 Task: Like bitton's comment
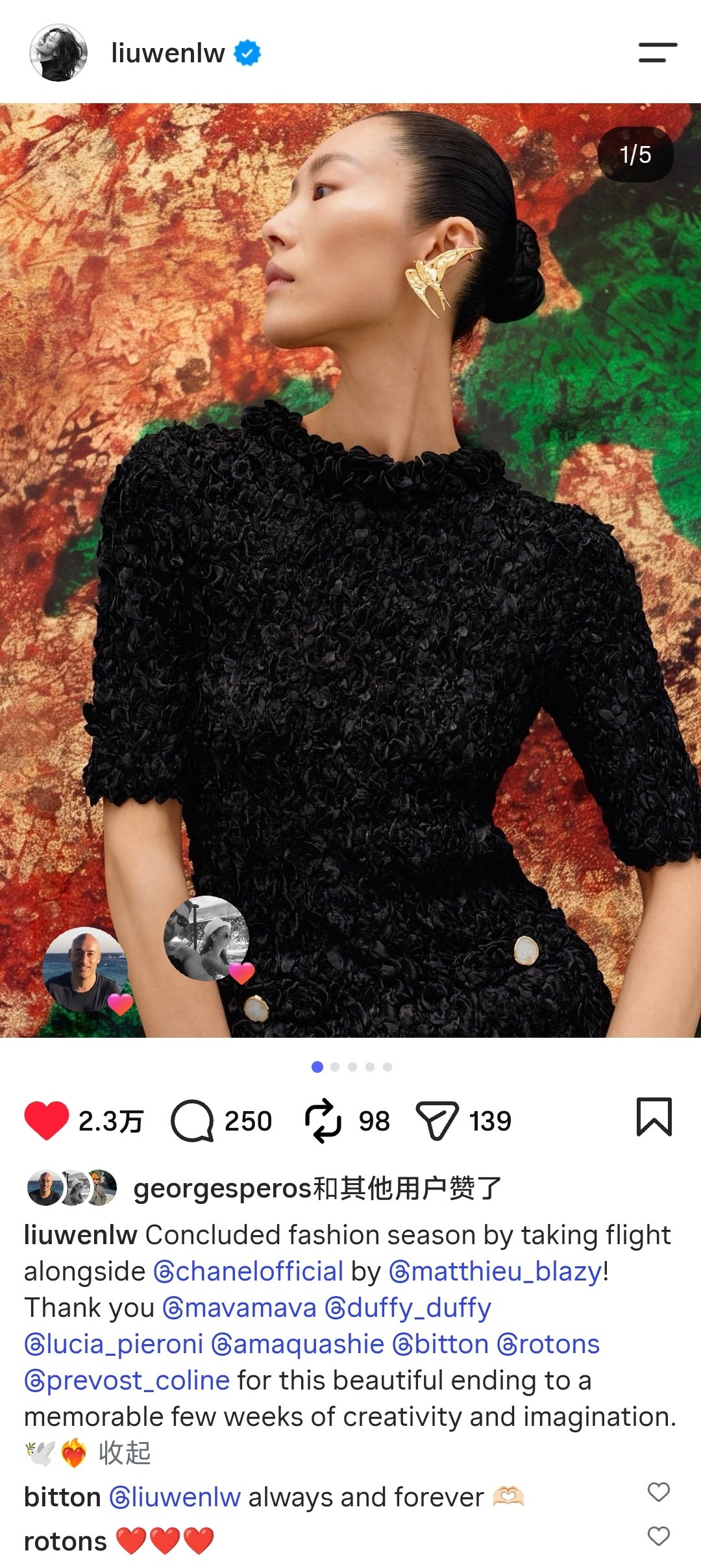coord(658,1492)
